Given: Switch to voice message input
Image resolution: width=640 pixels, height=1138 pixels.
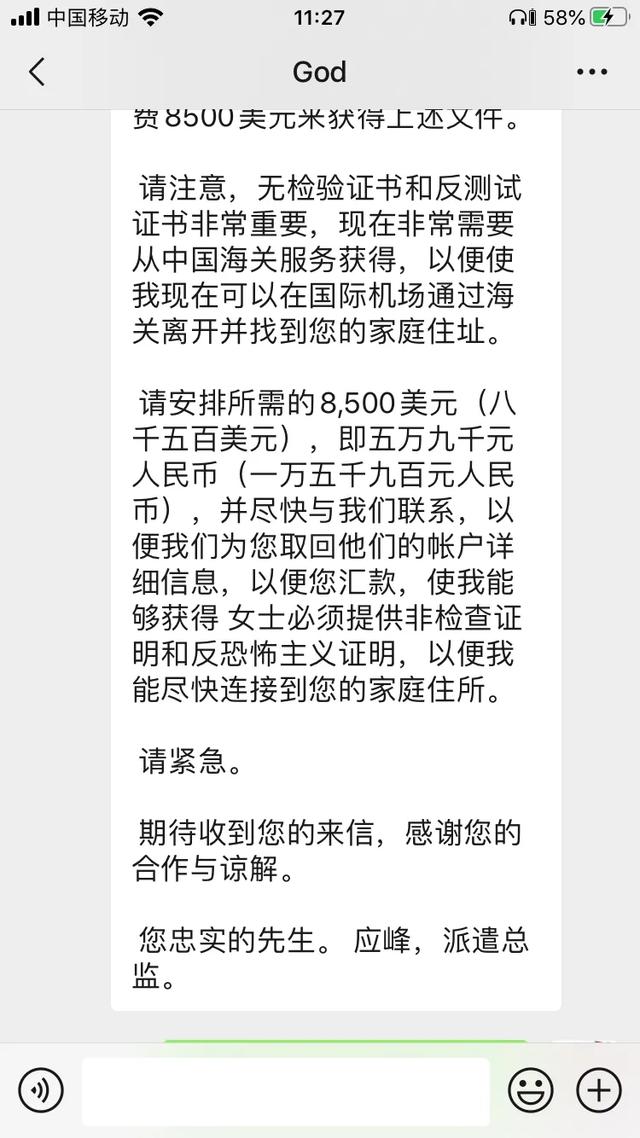Looking at the screenshot, I should coord(41,1090).
